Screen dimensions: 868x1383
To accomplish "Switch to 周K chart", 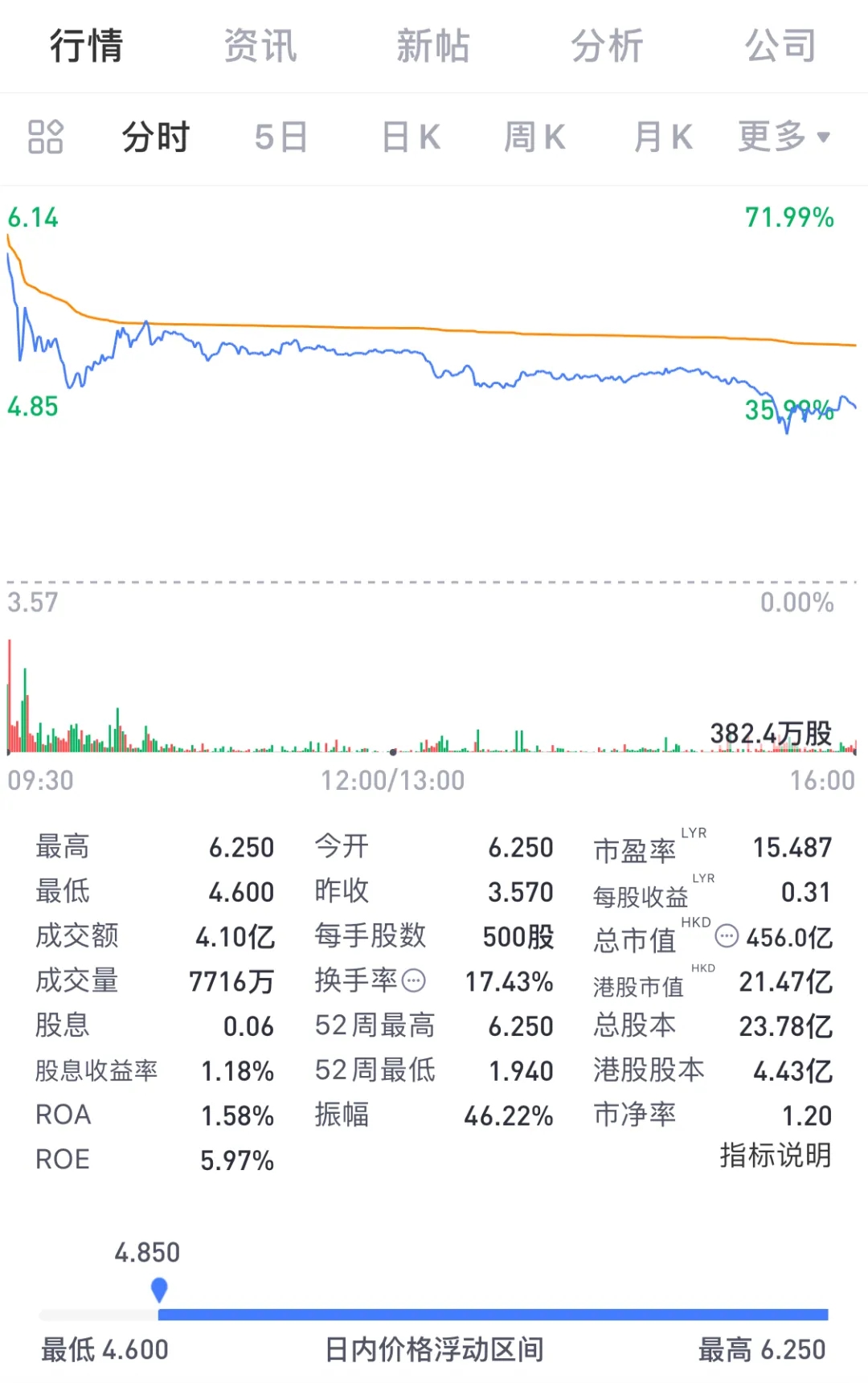I will pos(534,137).
